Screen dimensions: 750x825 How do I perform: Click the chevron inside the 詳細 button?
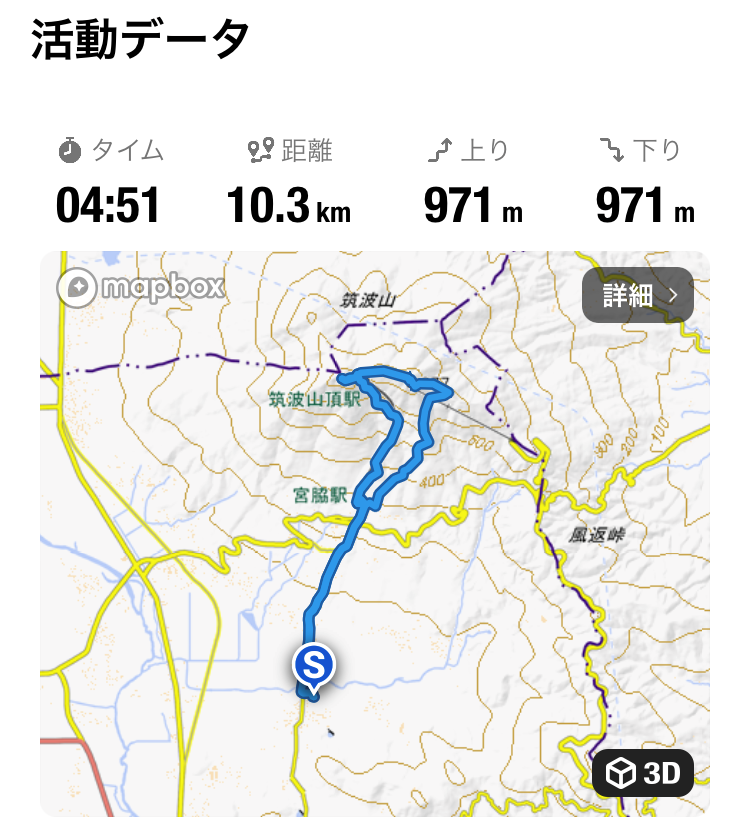coord(674,296)
